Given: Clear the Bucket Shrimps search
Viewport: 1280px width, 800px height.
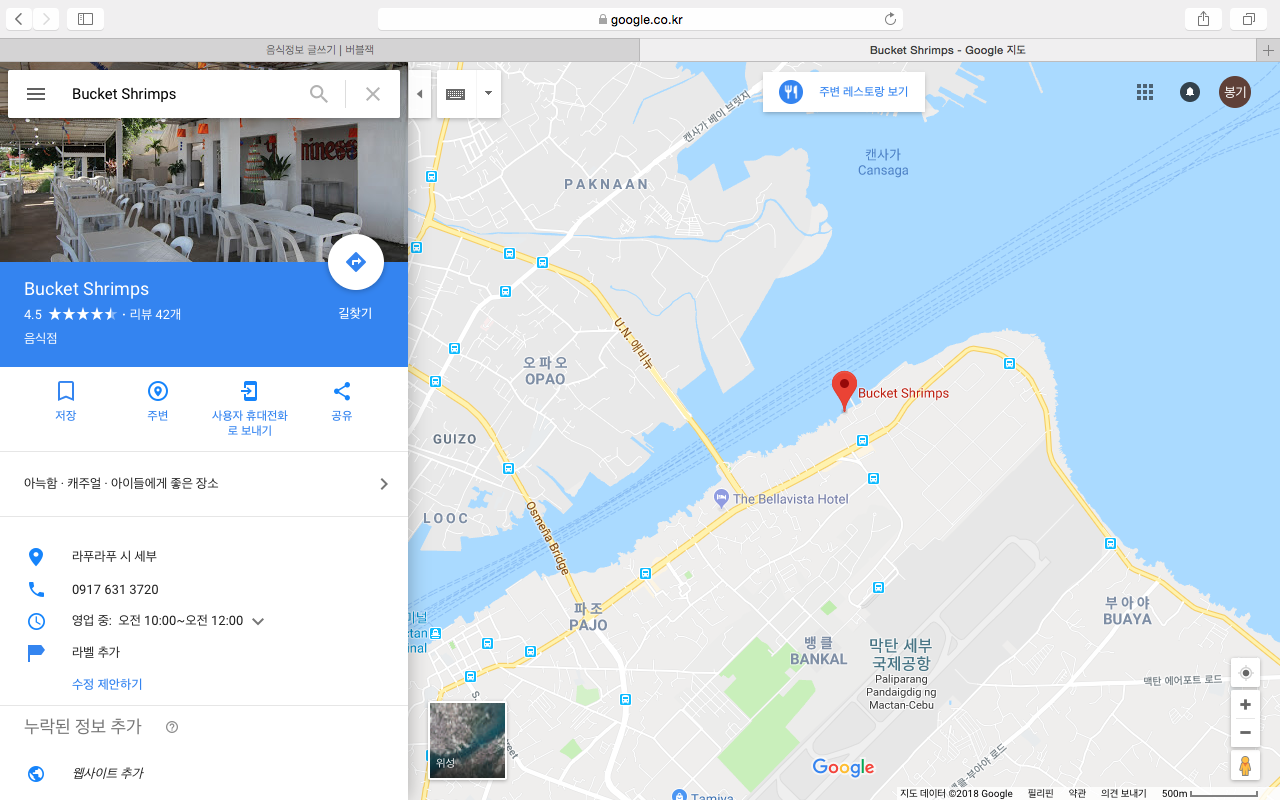Looking at the screenshot, I should (373, 94).
